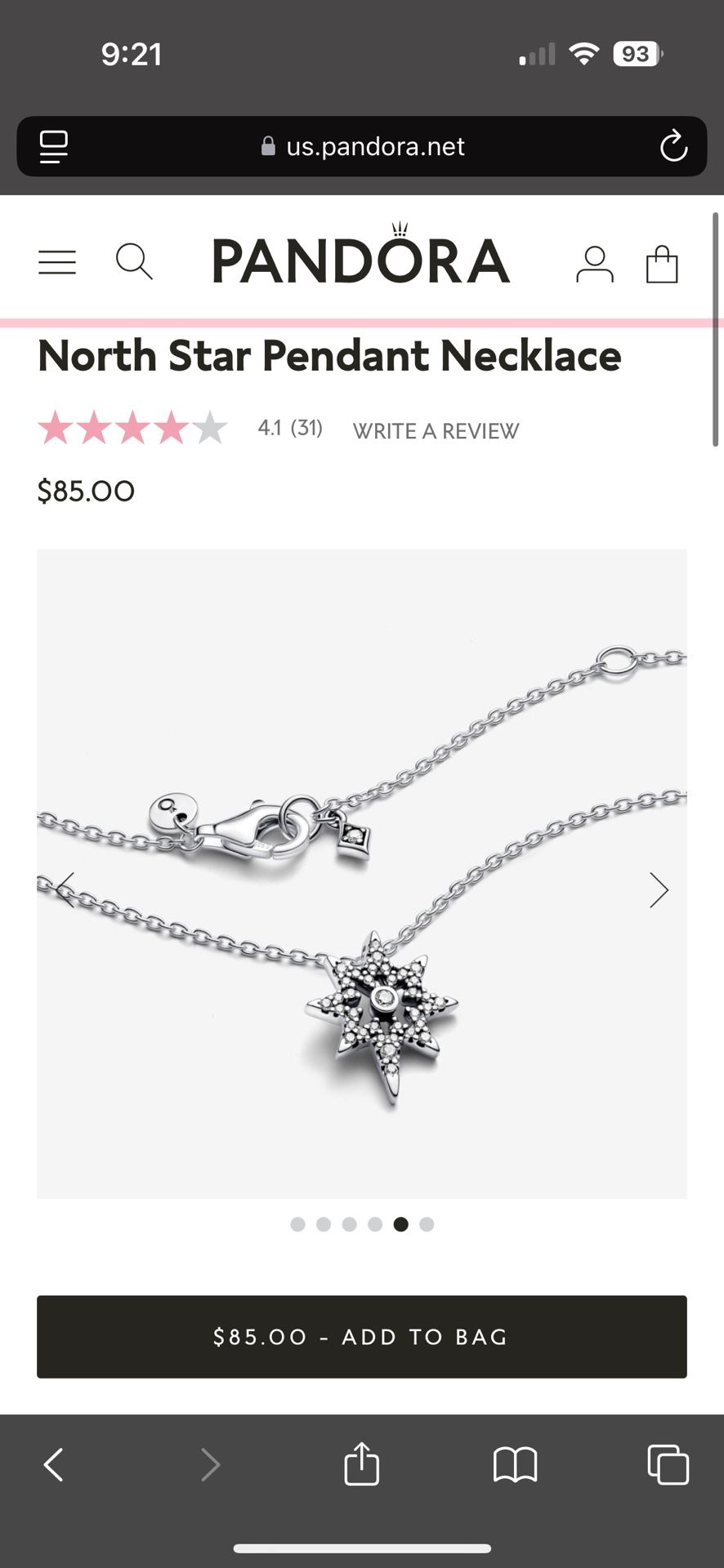
Task: Open the hamburger navigation menu
Action: (56, 261)
